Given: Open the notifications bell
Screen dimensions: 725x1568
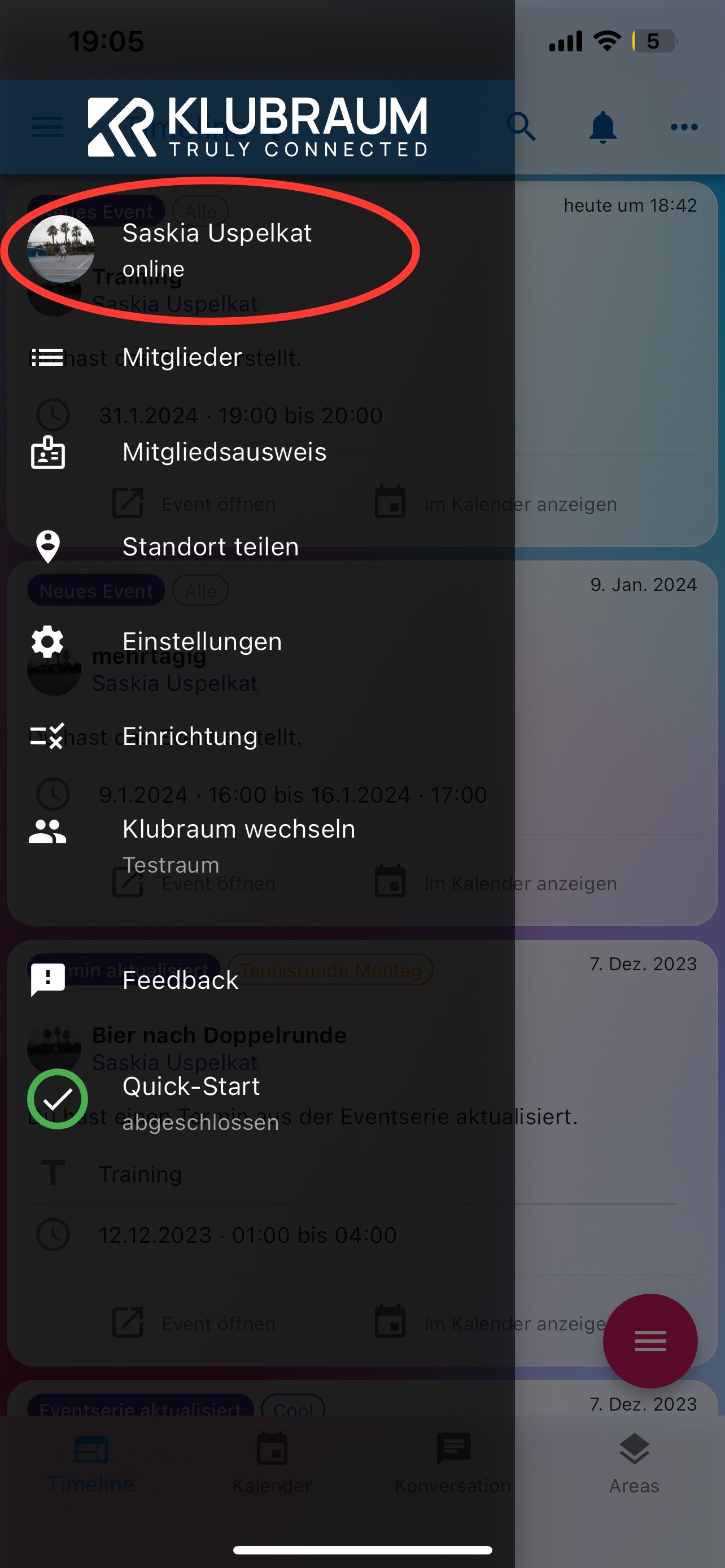Looking at the screenshot, I should pos(602,127).
